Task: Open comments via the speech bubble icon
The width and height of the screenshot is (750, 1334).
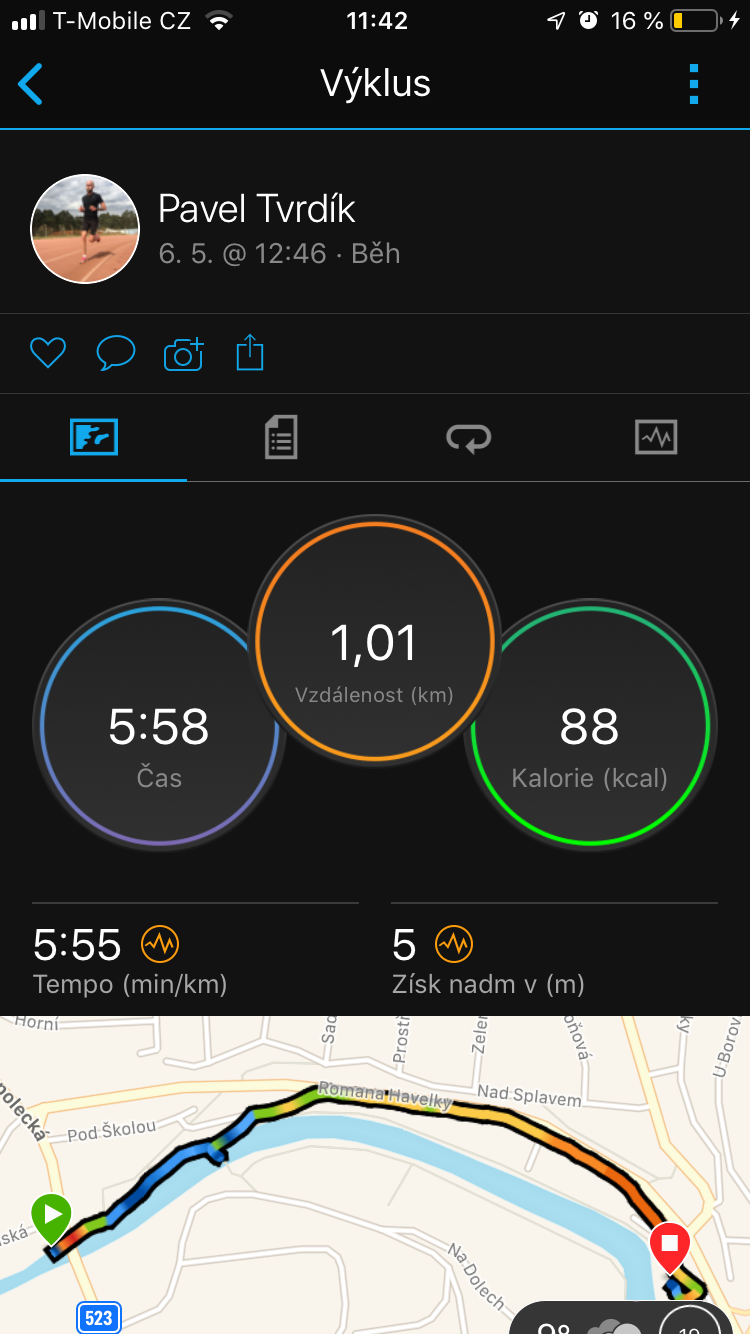Action: (x=115, y=353)
